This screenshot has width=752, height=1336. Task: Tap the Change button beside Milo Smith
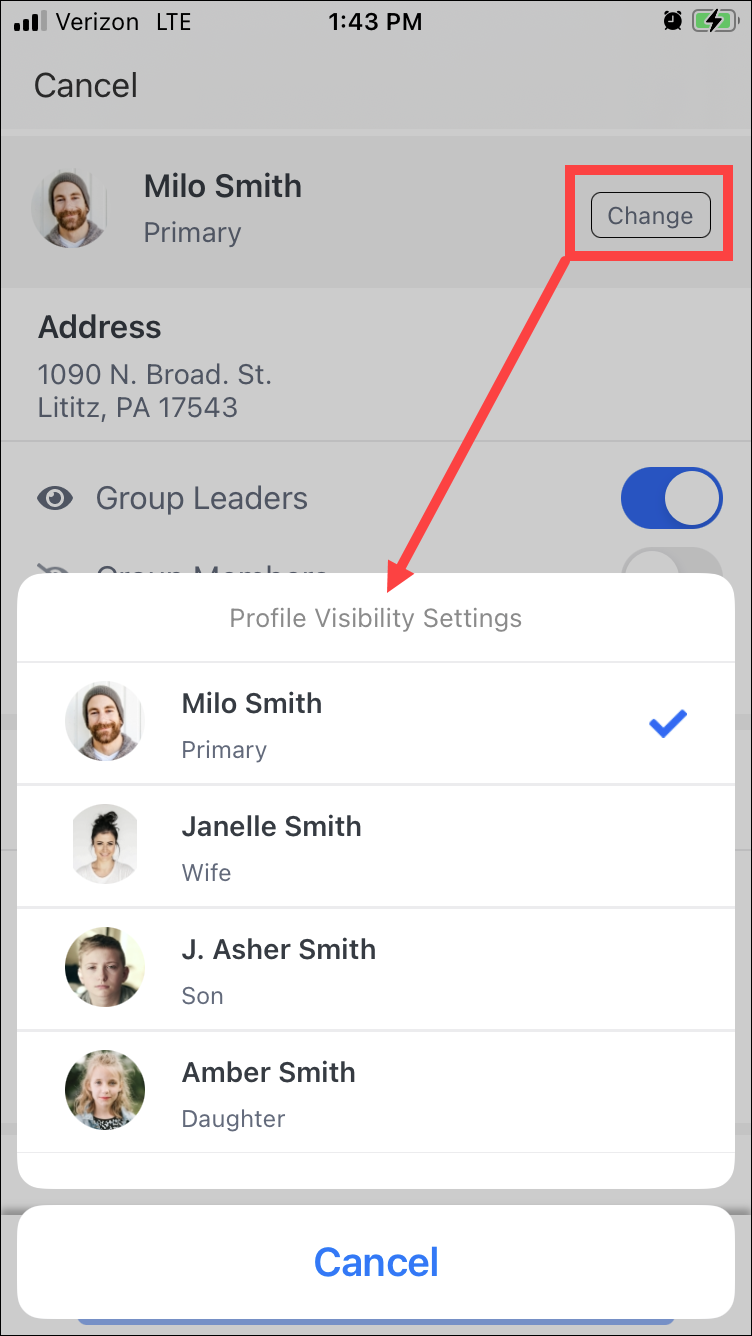(x=650, y=216)
